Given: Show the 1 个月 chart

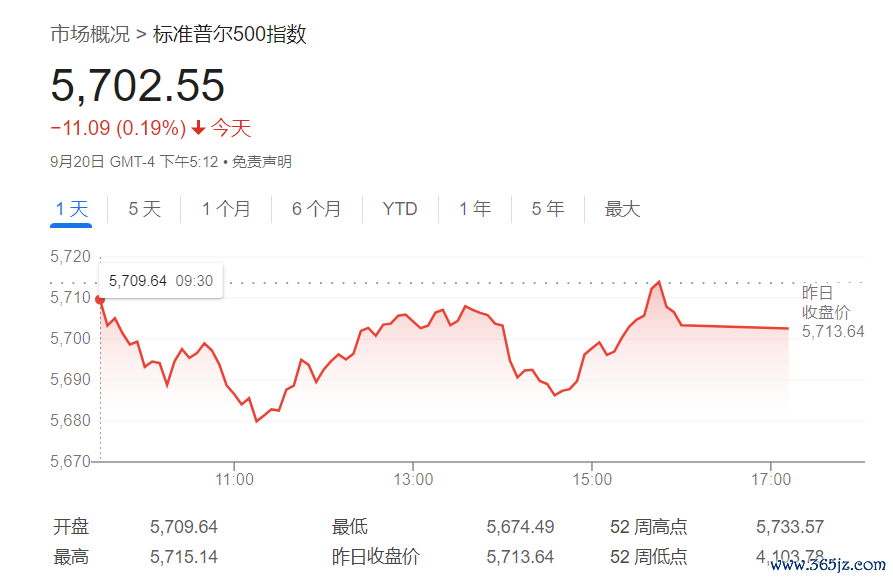Looking at the screenshot, I should [226, 209].
